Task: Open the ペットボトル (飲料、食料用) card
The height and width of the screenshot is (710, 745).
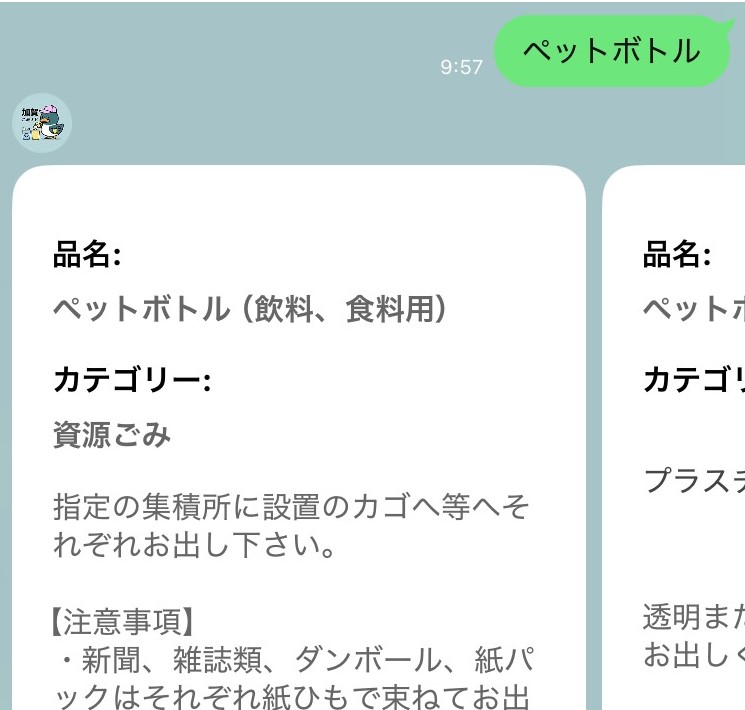Action: 298,440
